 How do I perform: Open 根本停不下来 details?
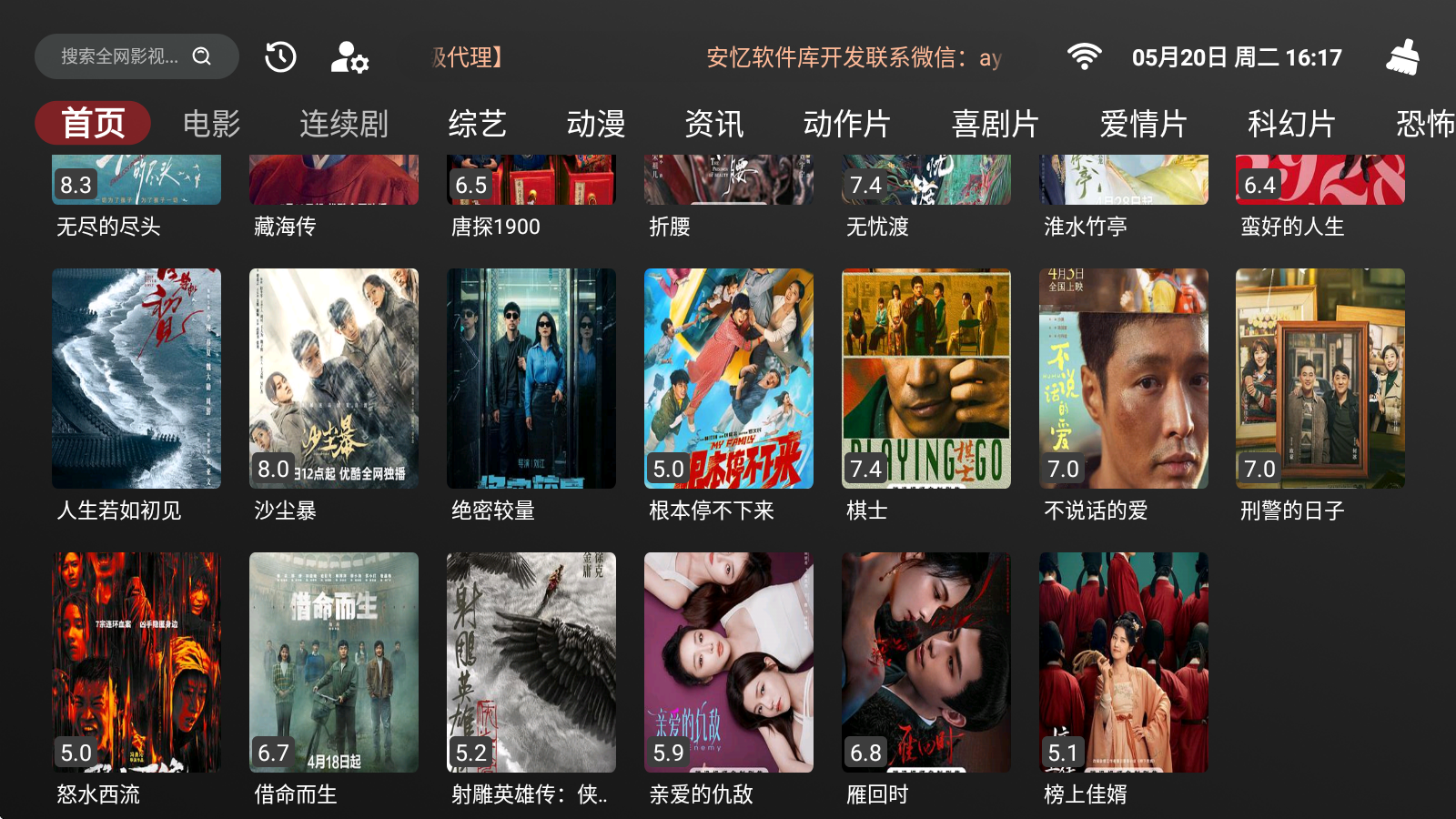(x=729, y=379)
